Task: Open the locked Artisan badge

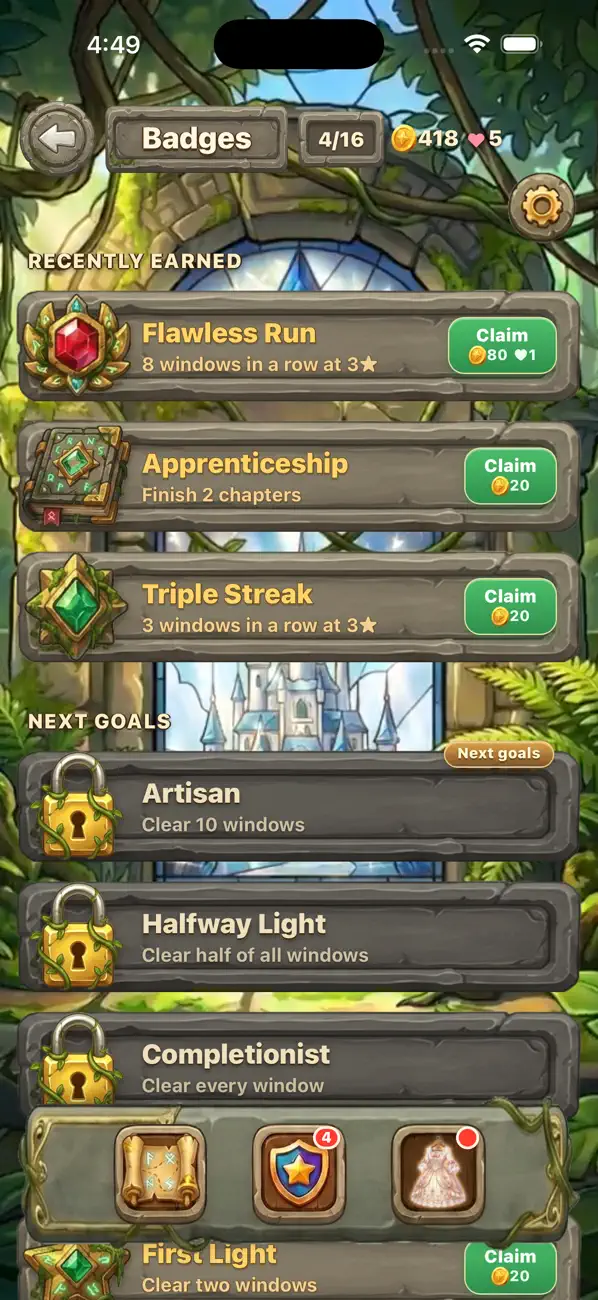Action: pyautogui.click(x=299, y=807)
